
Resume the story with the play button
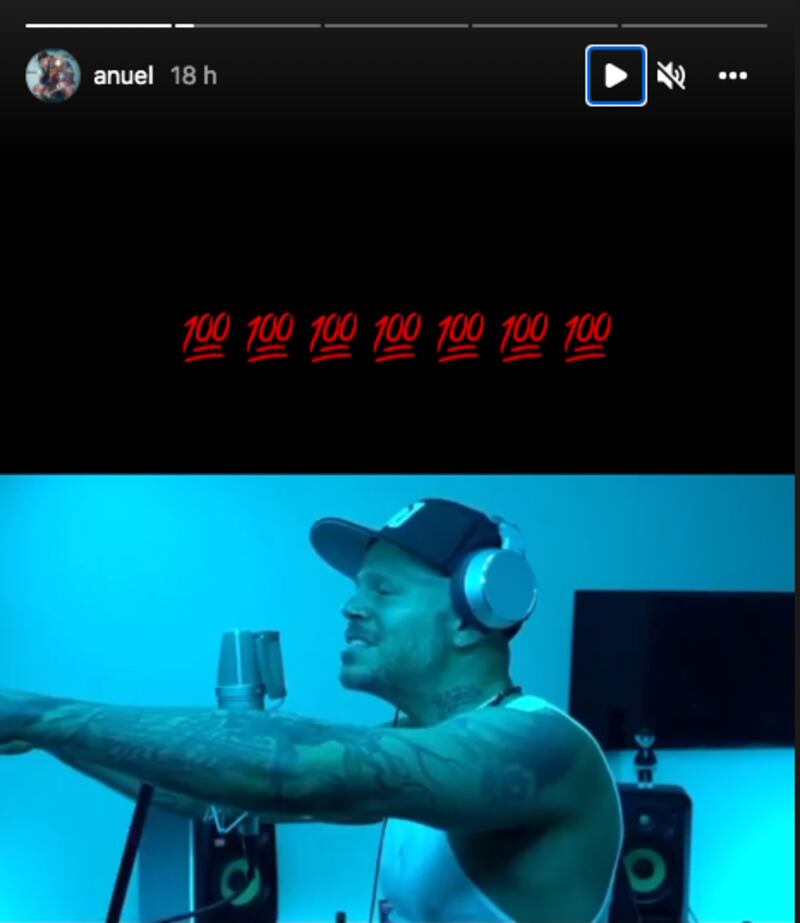[616, 75]
